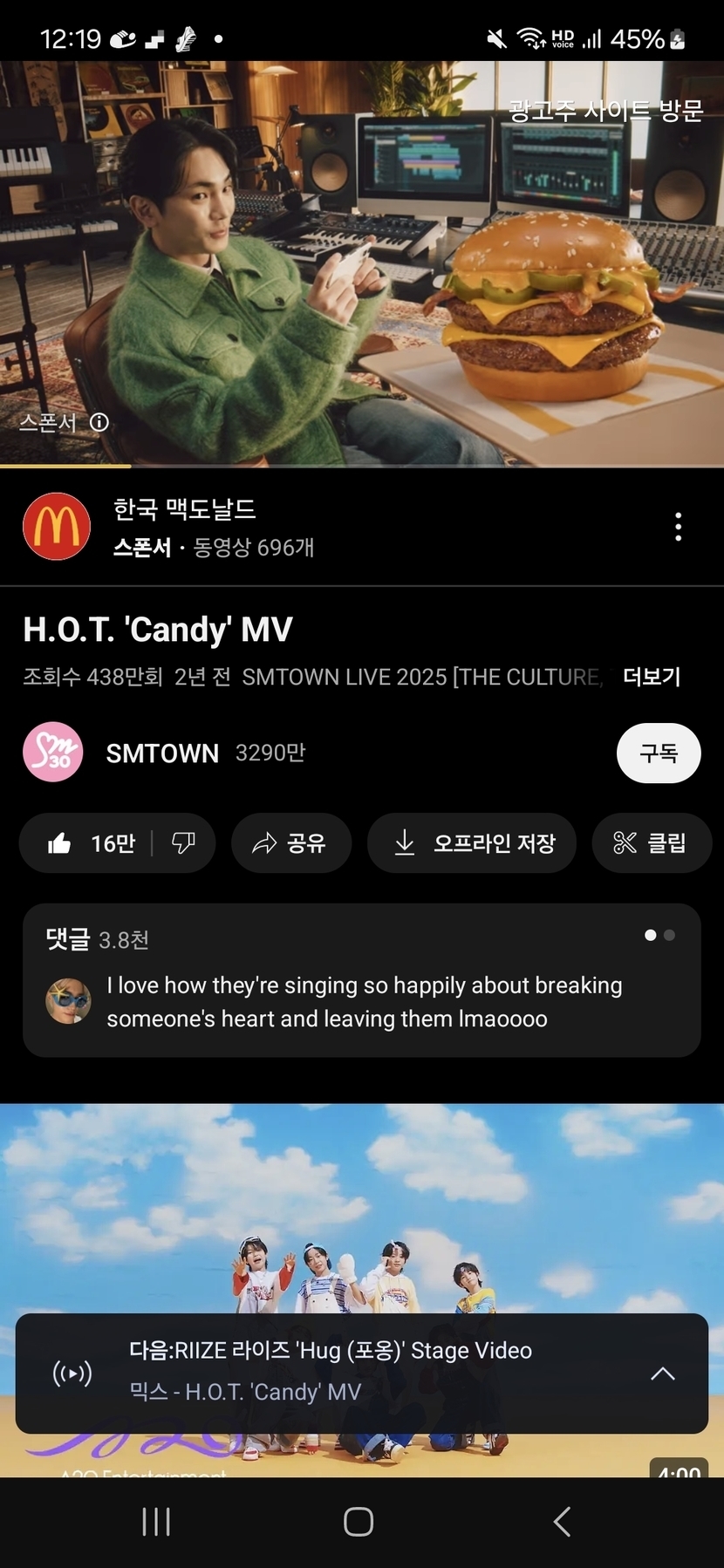Open the SMTOWN channel page
724x1568 pixels.
(162, 753)
